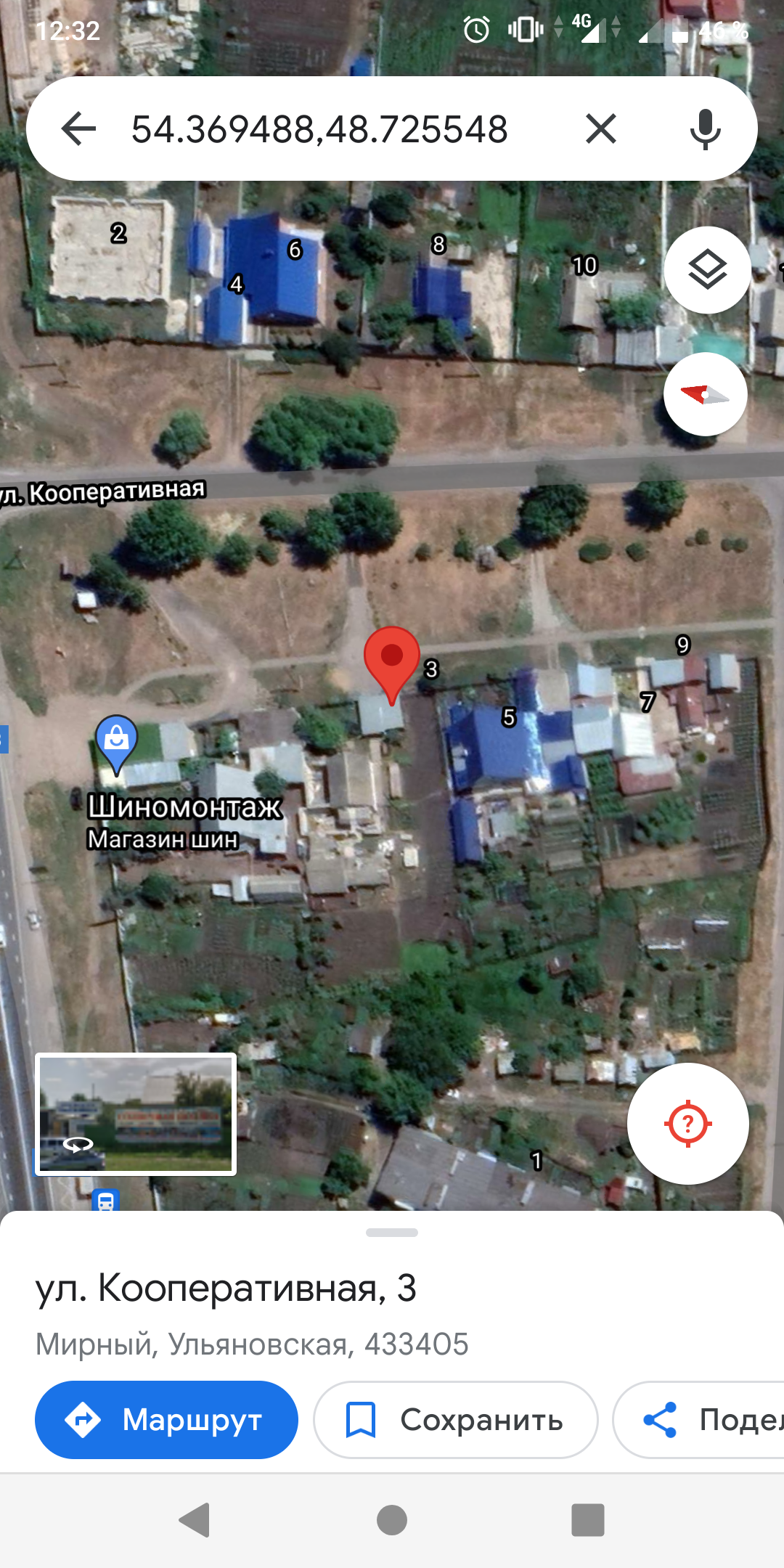Go back from the coordinates search
784x1568 pixels.
pyautogui.click(x=78, y=129)
